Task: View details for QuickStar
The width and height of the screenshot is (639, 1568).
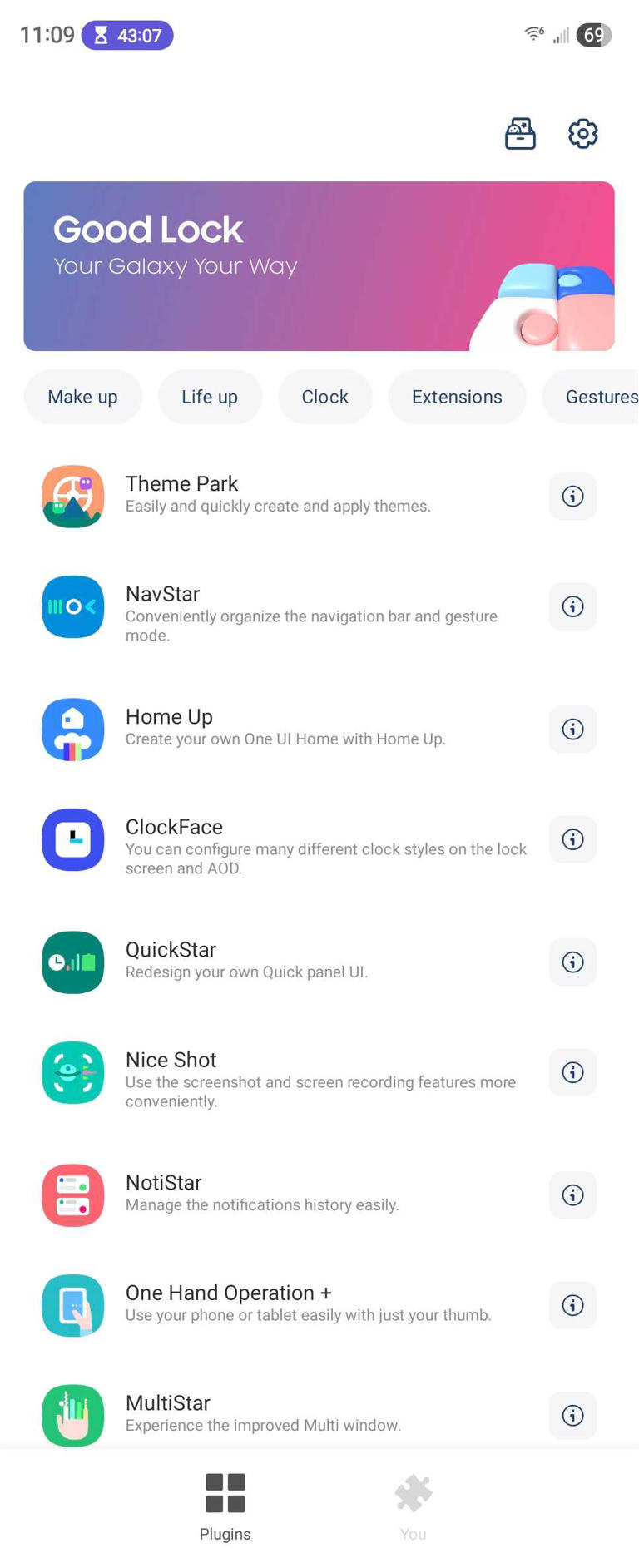Action: (x=572, y=962)
